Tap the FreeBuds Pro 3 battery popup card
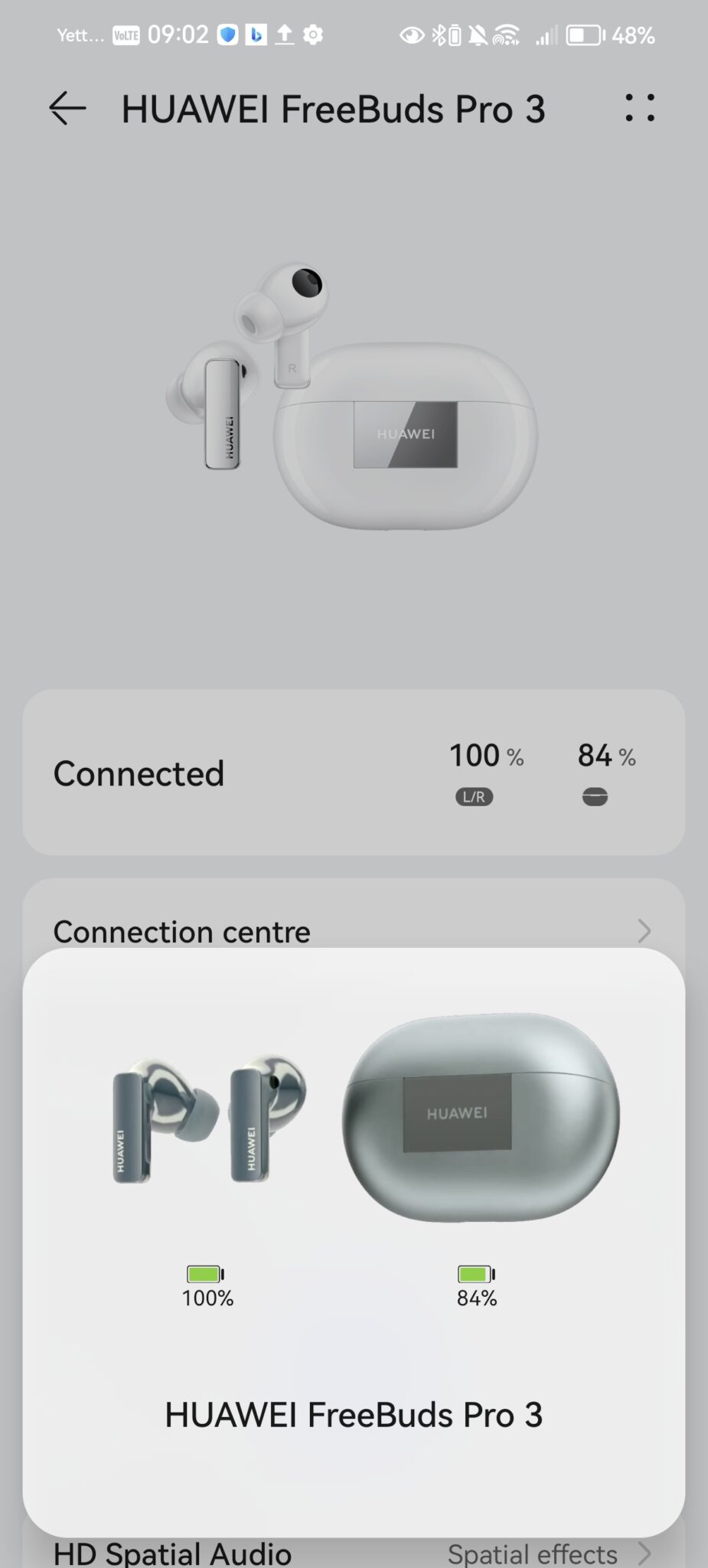The image size is (708, 1568). (354, 1242)
